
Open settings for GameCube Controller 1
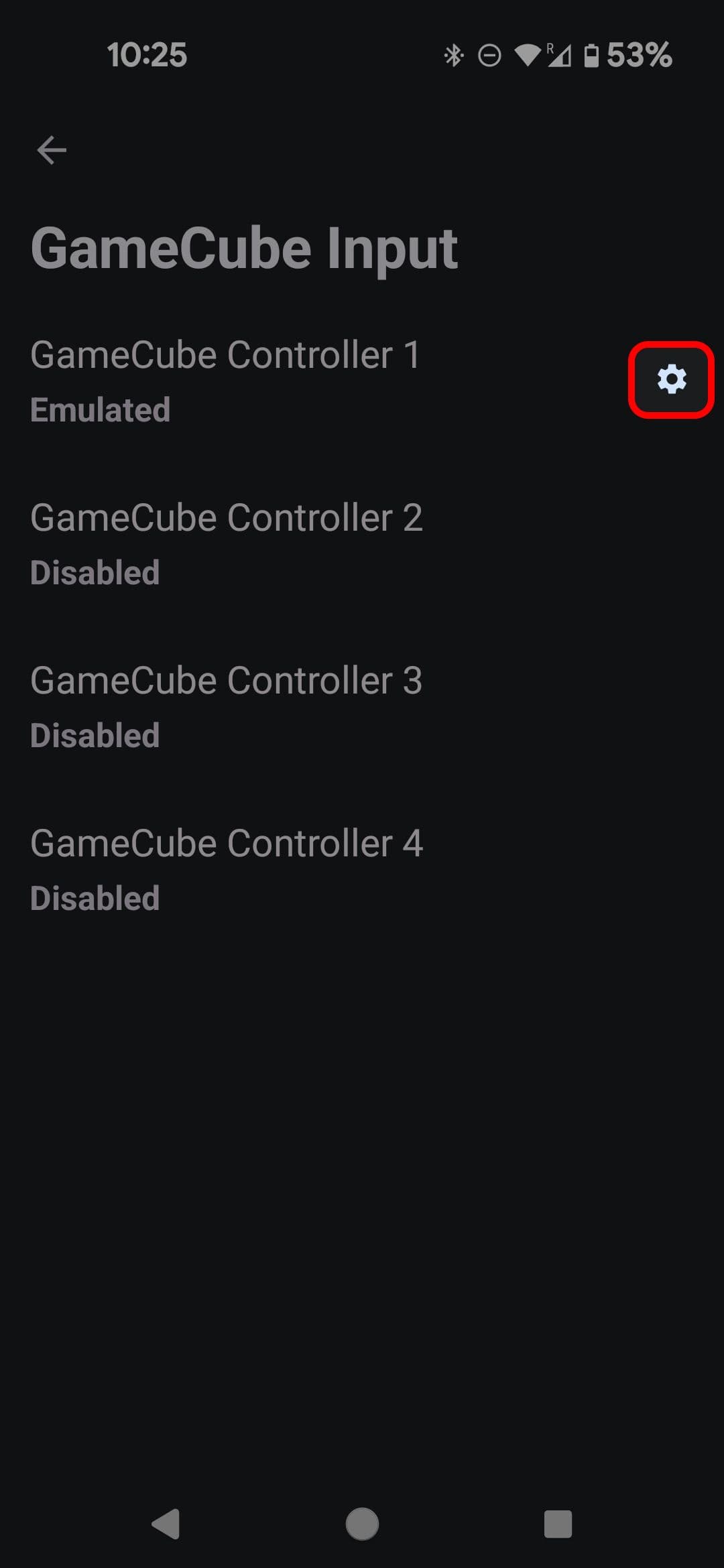click(x=672, y=379)
